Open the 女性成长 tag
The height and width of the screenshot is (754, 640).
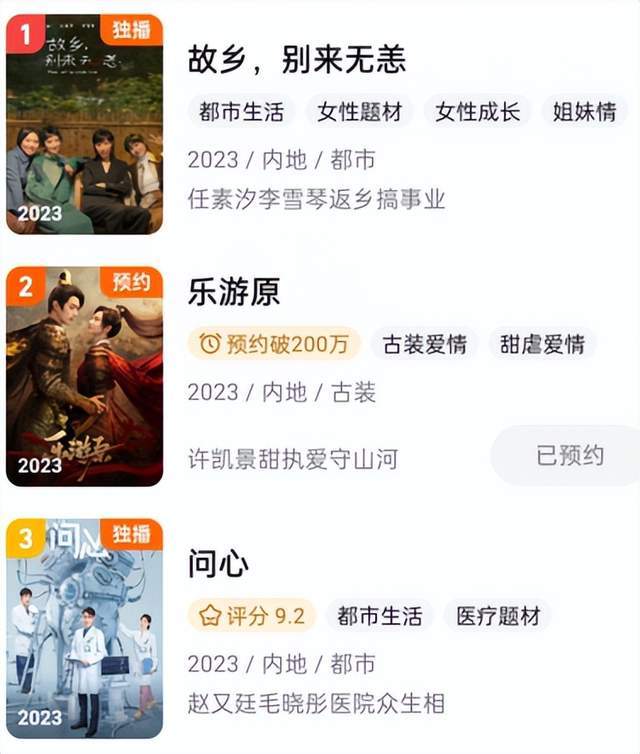coord(477,111)
